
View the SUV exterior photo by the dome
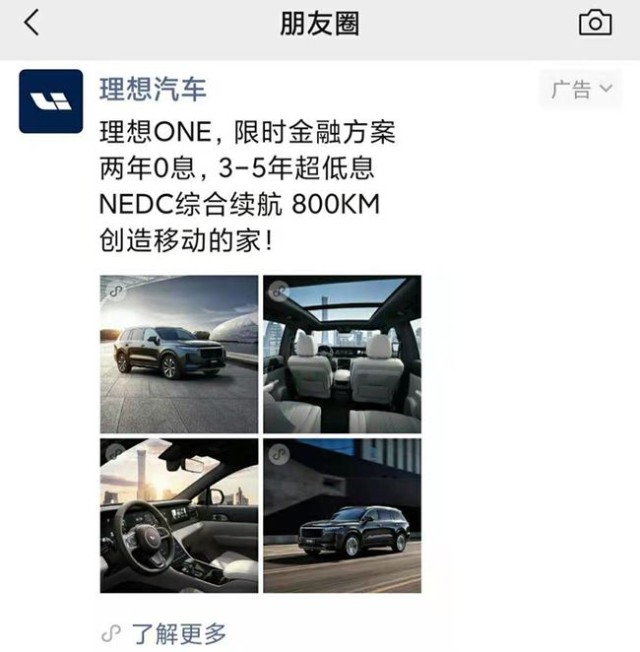(x=179, y=354)
